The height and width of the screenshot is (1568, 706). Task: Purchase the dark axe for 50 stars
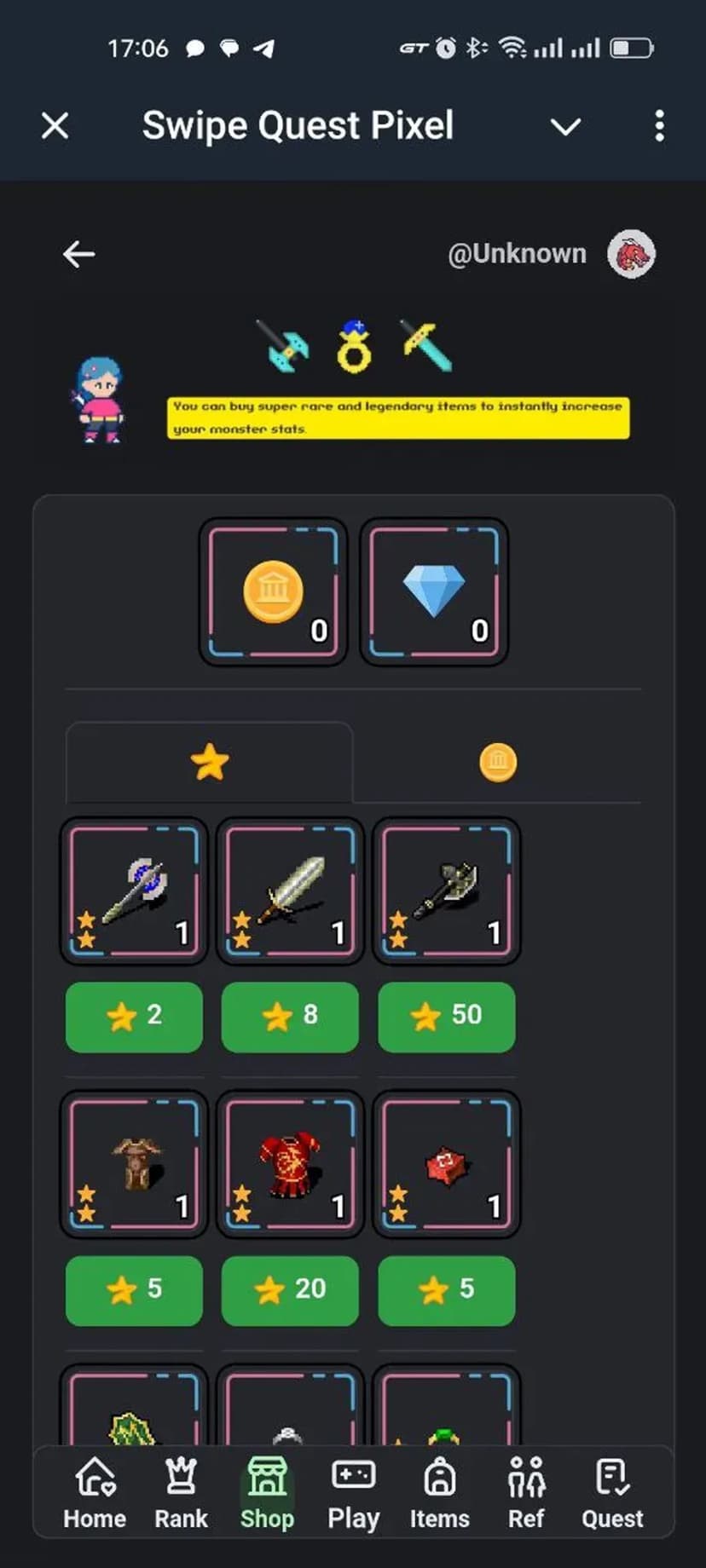[x=446, y=1016]
